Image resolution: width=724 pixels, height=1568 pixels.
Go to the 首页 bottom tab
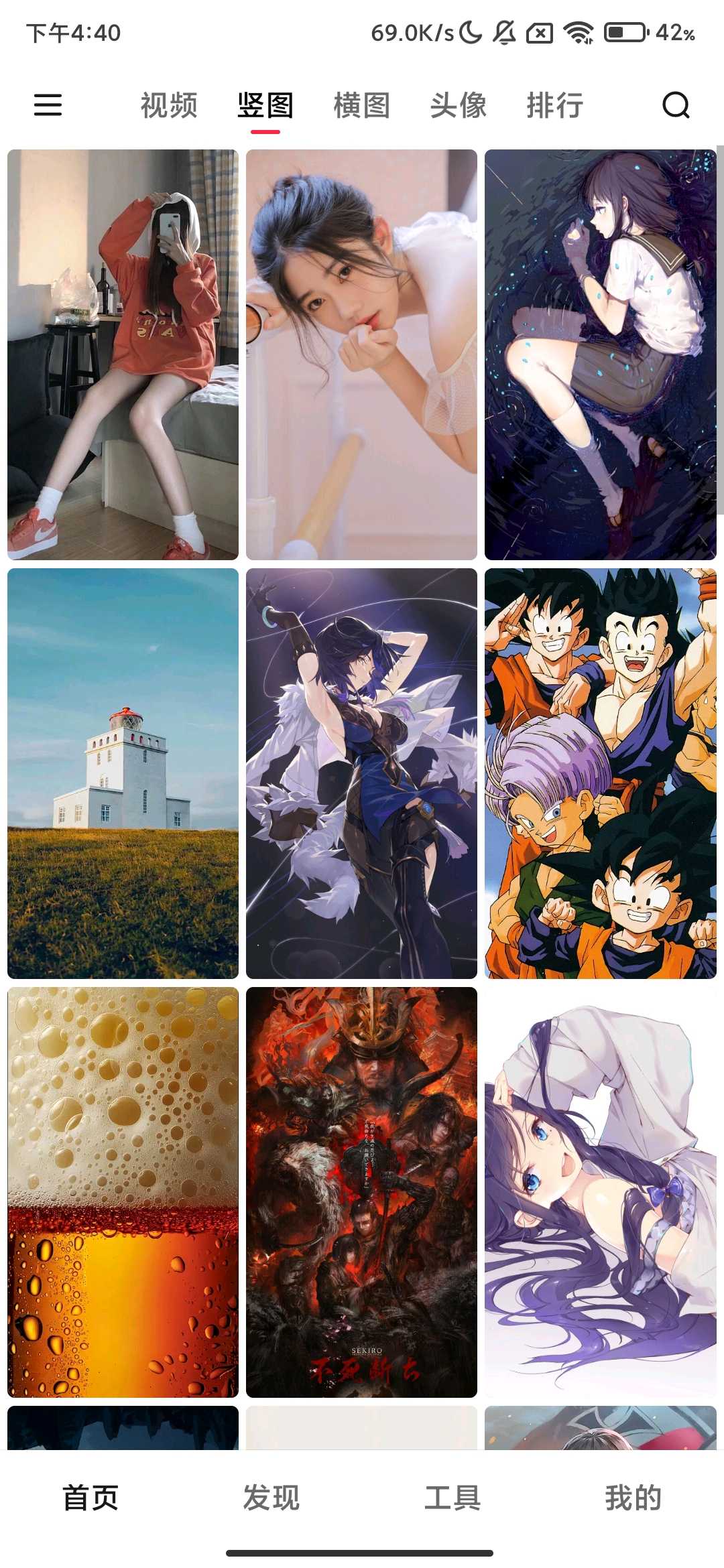[x=90, y=1498]
